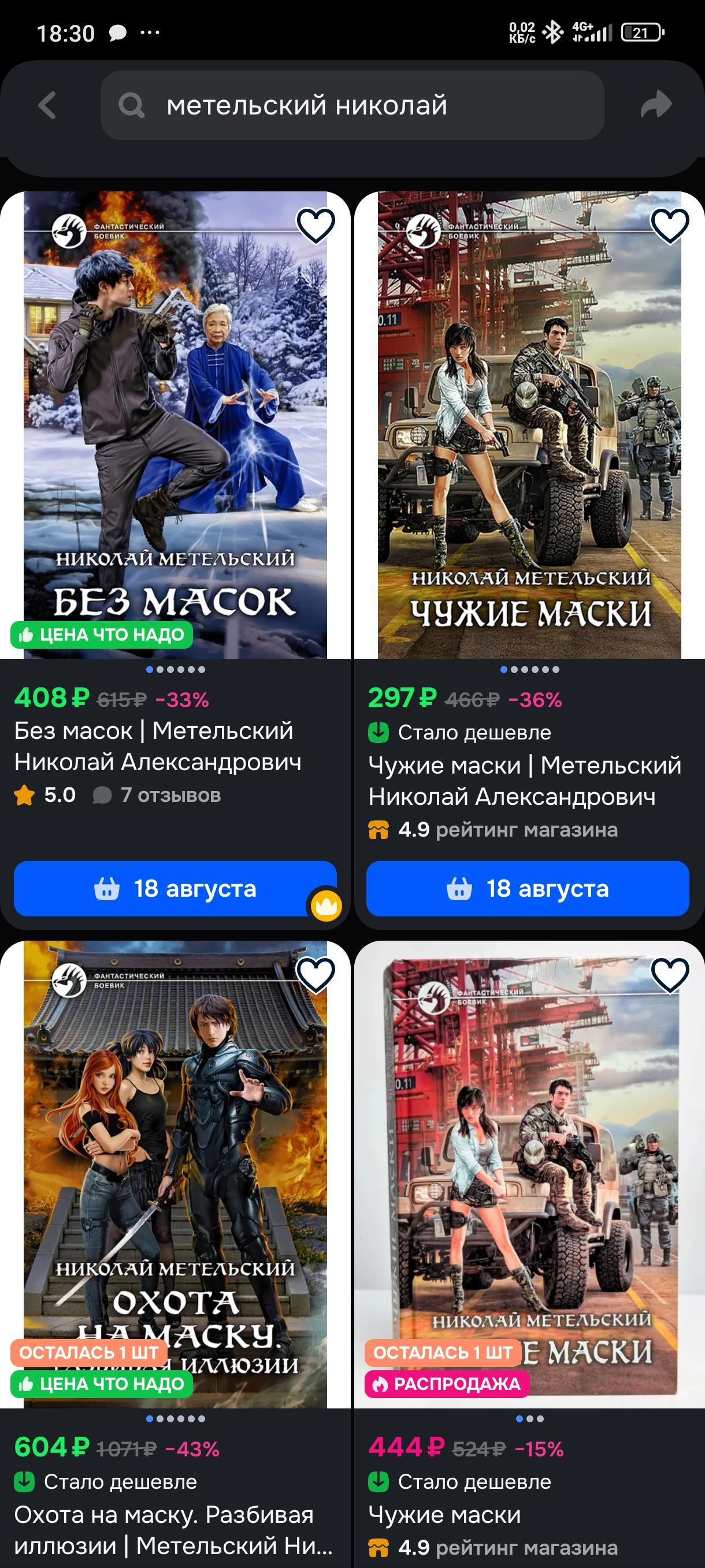705x1568 pixels.
Task: Save Охота на маску to favorites
Action: pos(316,975)
